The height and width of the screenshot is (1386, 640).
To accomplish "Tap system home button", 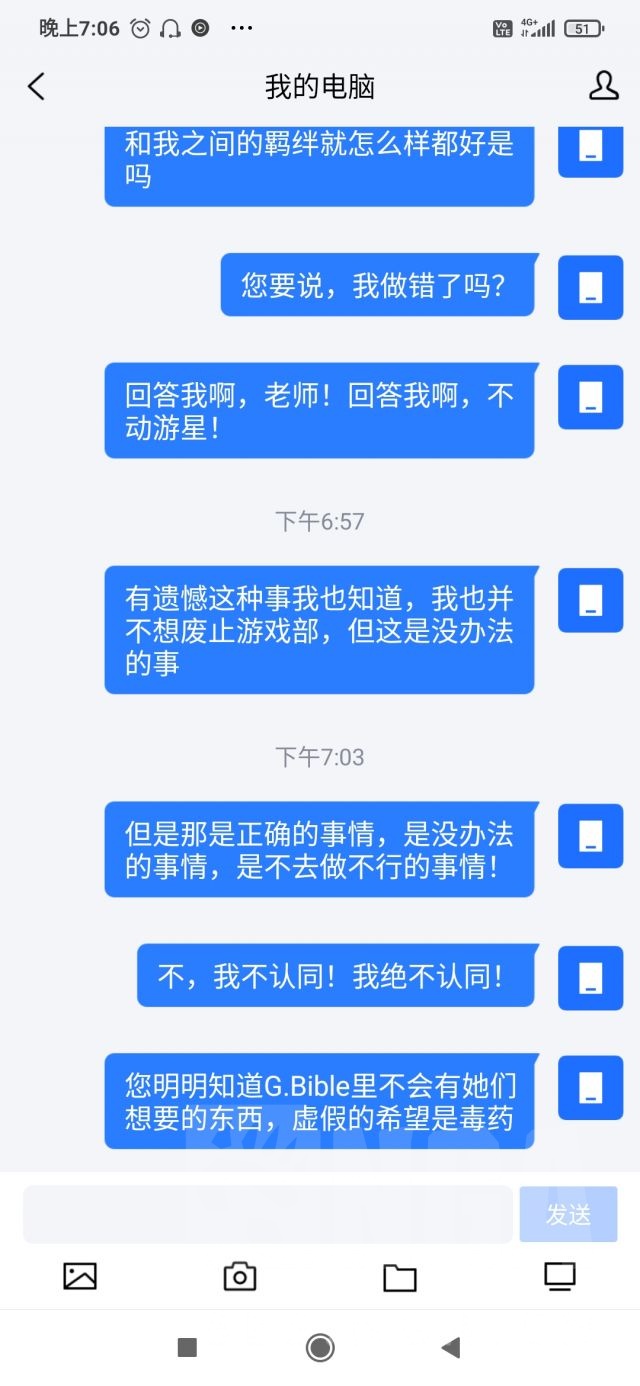I will tap(320, 1348).
